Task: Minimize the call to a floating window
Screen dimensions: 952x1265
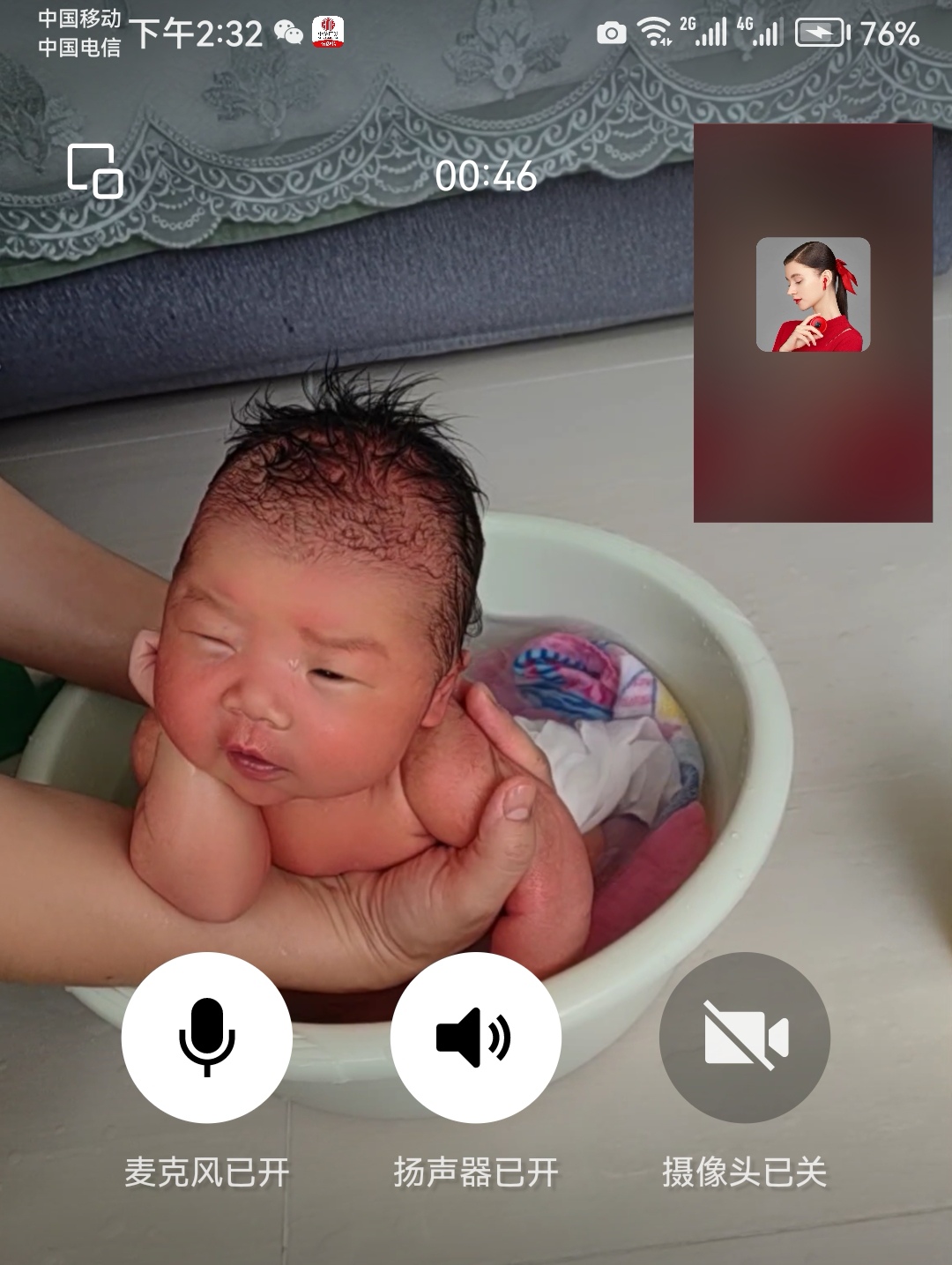Action: [95, 170]
